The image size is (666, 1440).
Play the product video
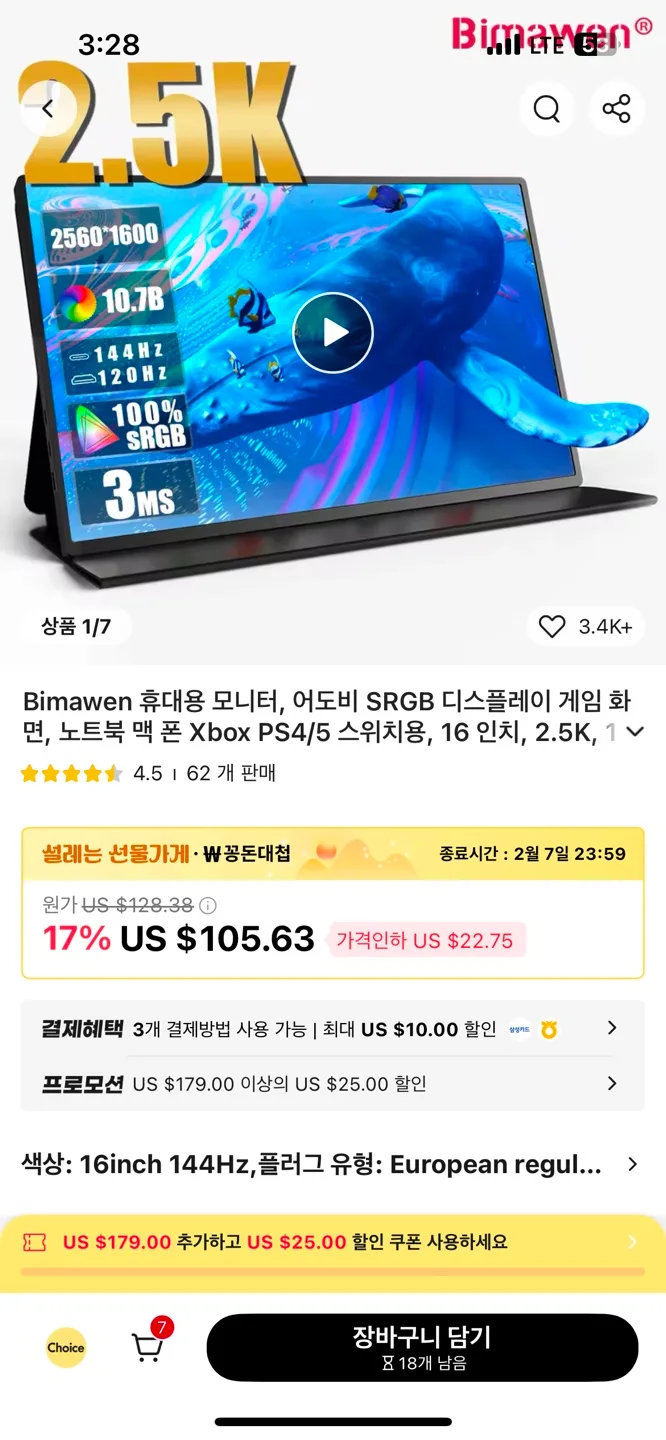(x=333, y=333)
